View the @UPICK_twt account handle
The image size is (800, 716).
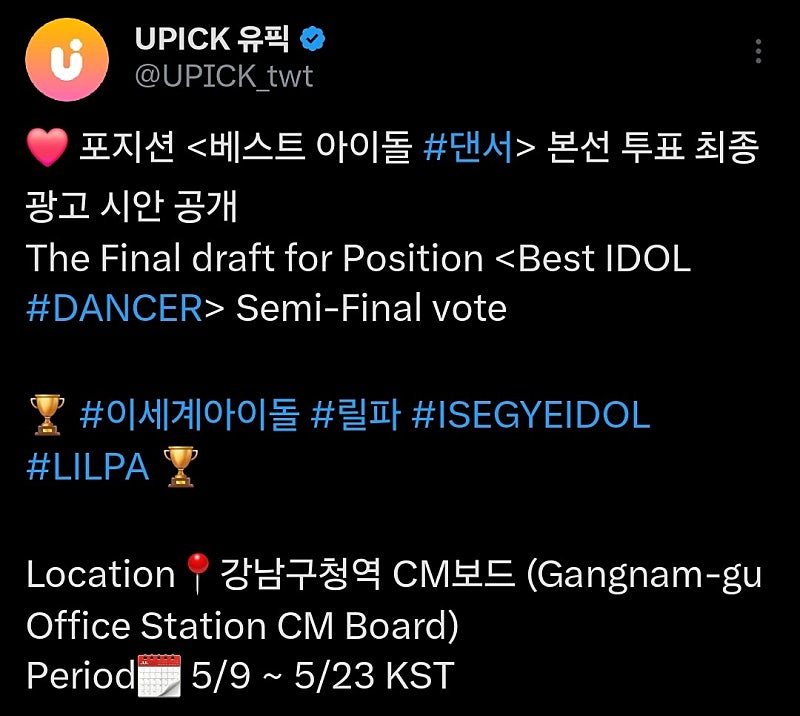[x=223, y=76]
